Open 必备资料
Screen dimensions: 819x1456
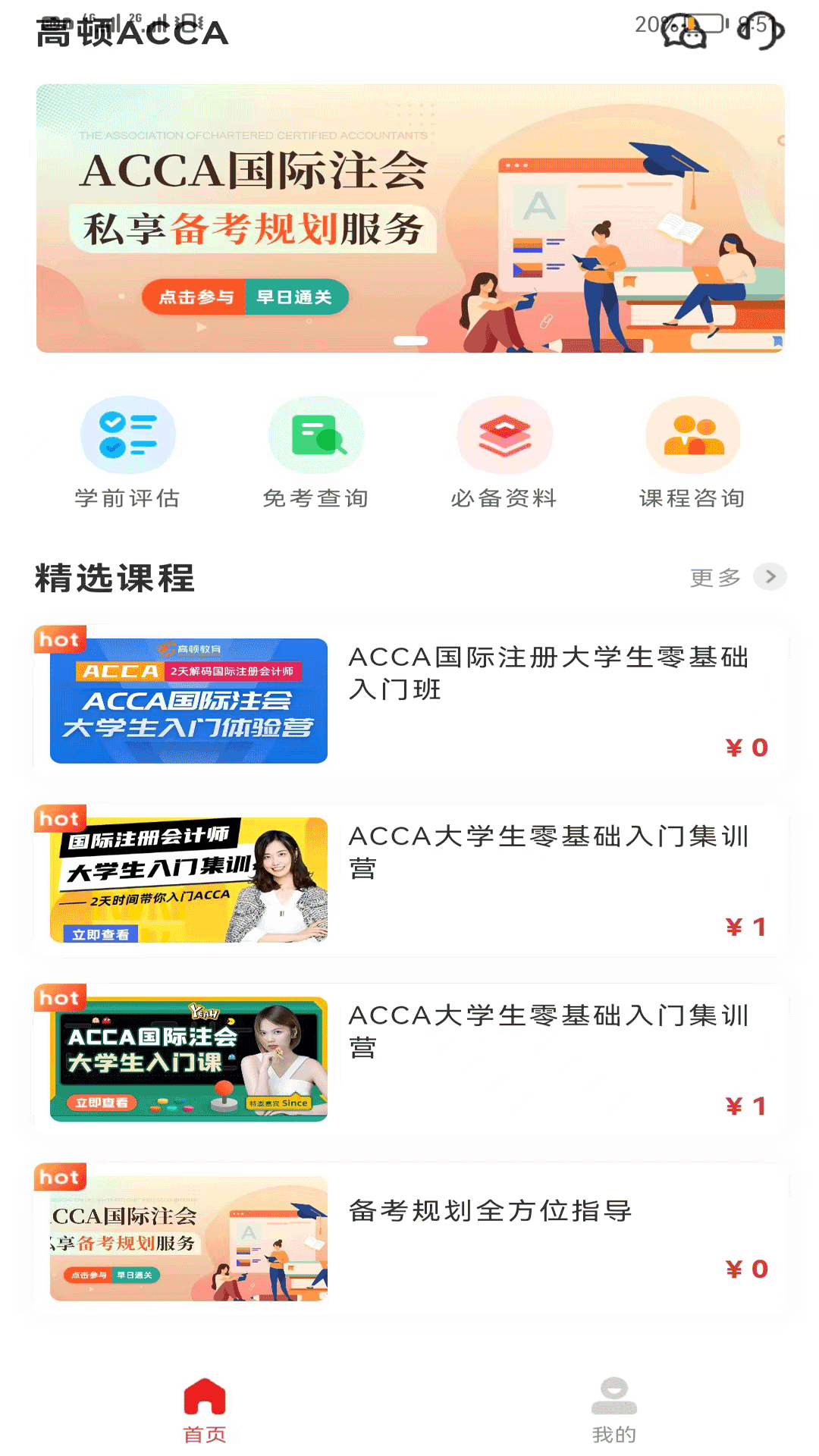[504, 453]
